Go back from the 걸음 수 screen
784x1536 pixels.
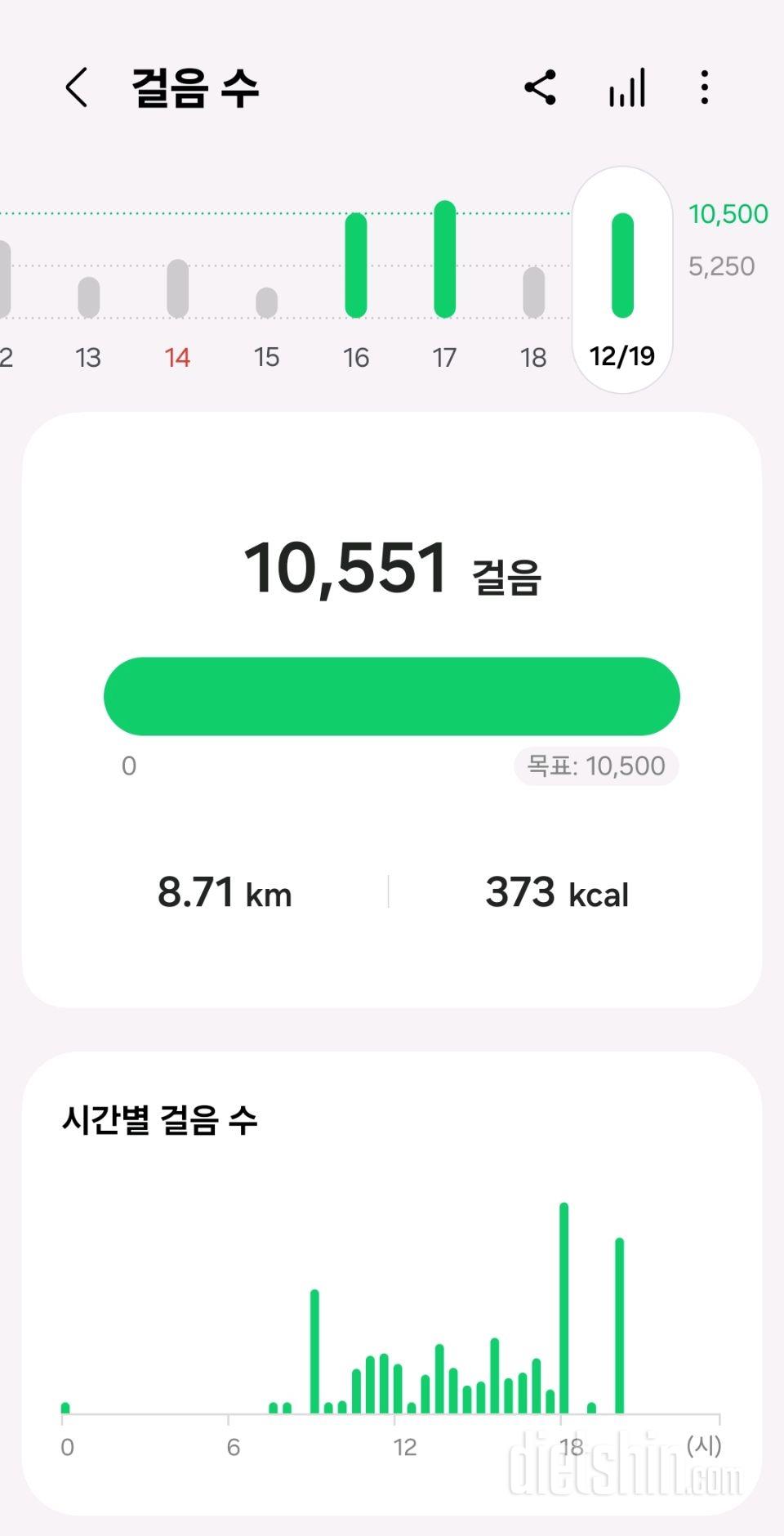[77, 87]
